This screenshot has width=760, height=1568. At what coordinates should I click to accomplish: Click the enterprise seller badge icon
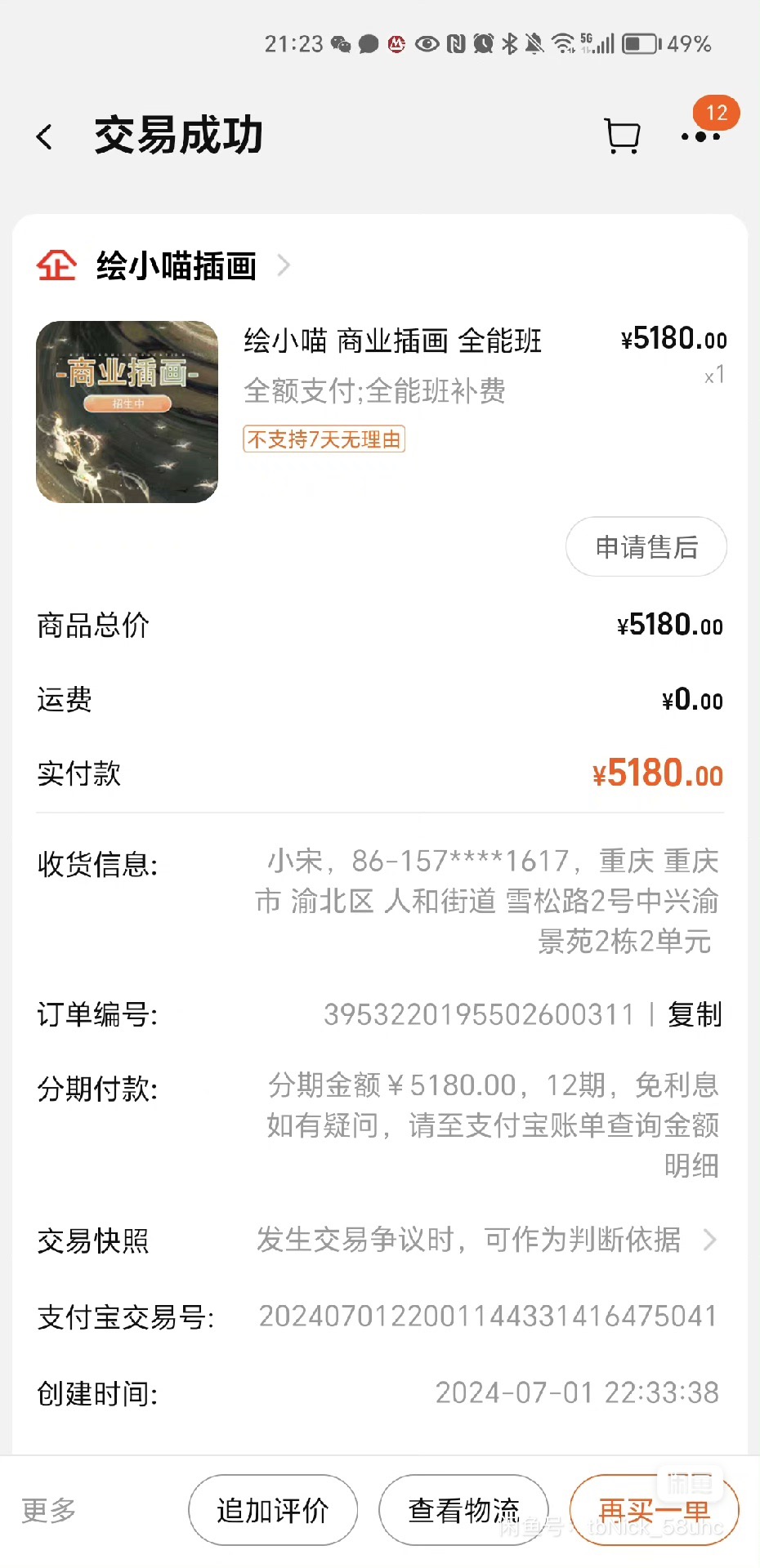point(54,265)
